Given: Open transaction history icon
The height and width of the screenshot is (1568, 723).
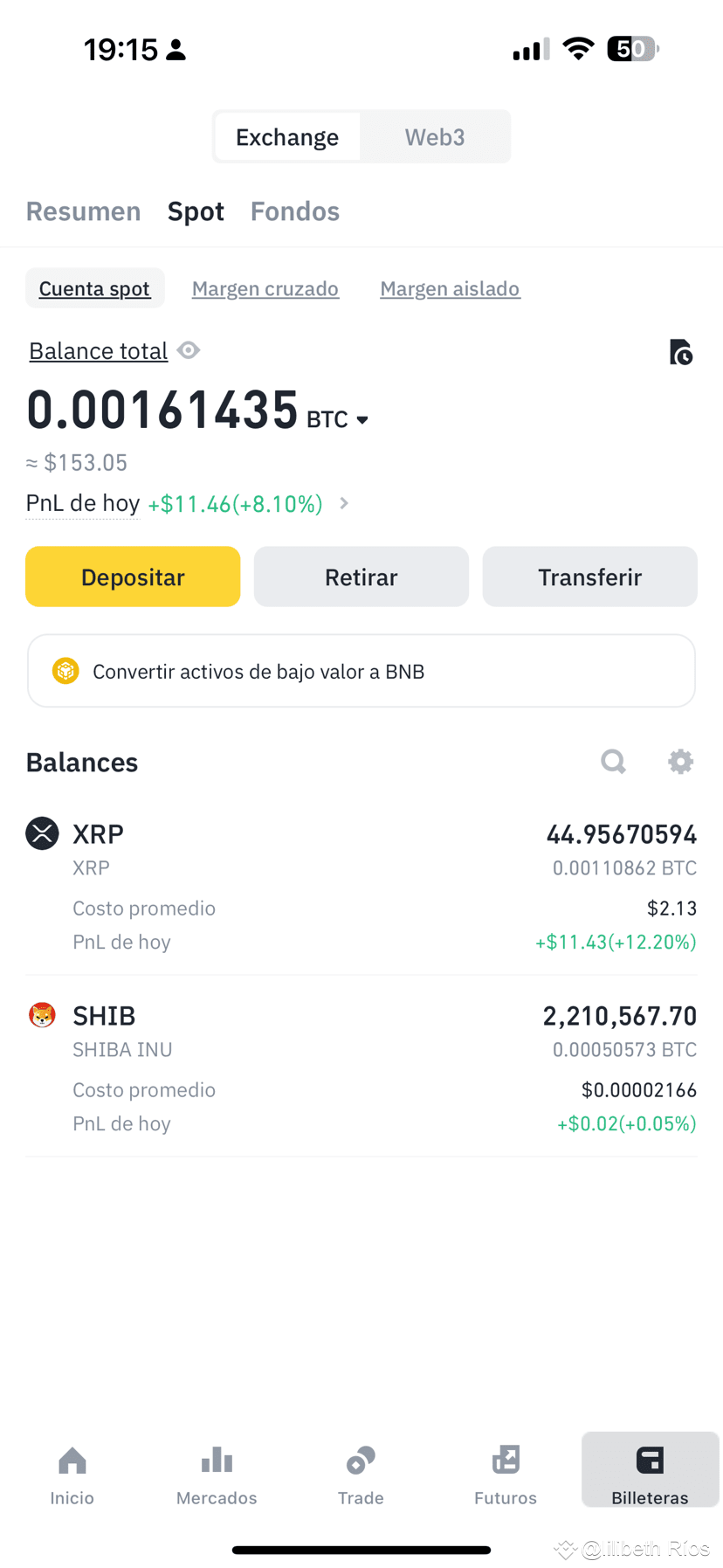Looking at the screenshot, I should [x=681, y=352].
